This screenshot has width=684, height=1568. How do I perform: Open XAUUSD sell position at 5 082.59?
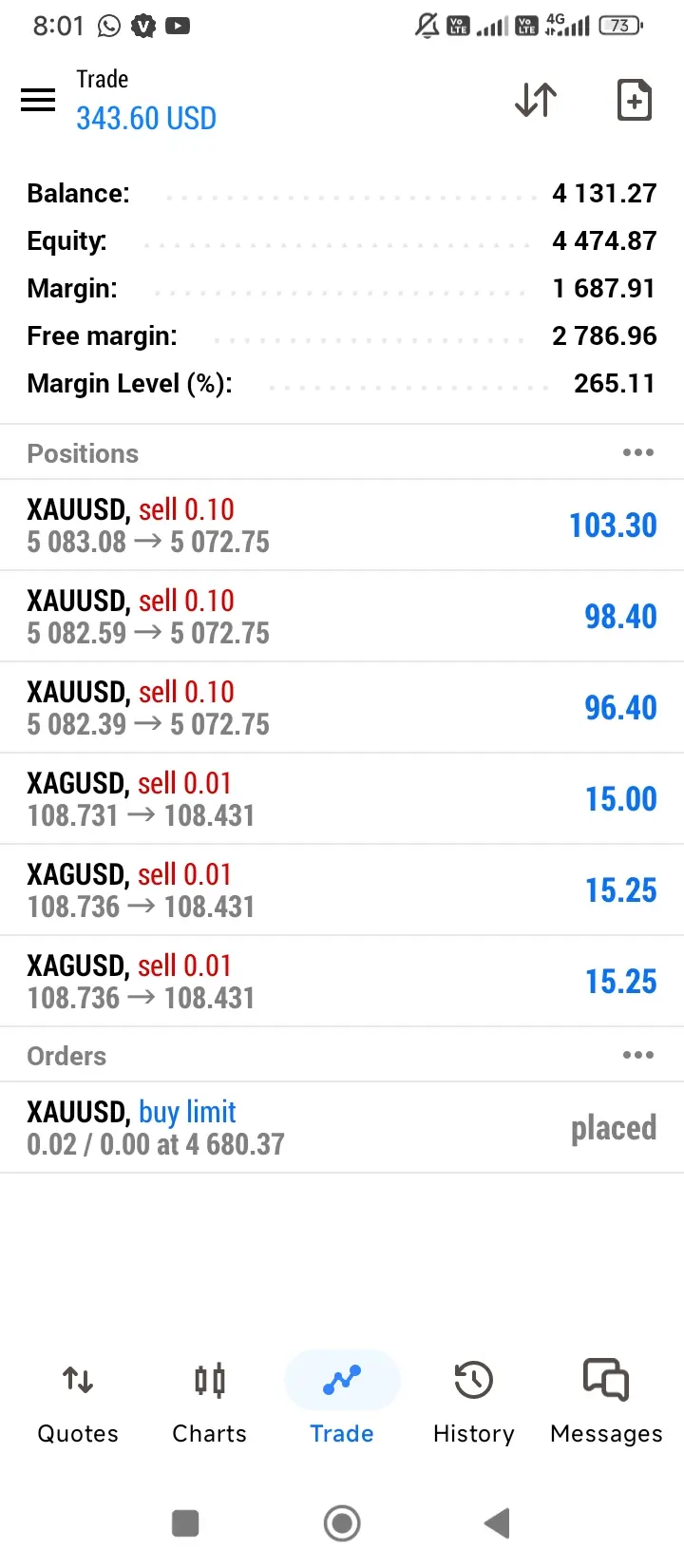click(342, 617)
